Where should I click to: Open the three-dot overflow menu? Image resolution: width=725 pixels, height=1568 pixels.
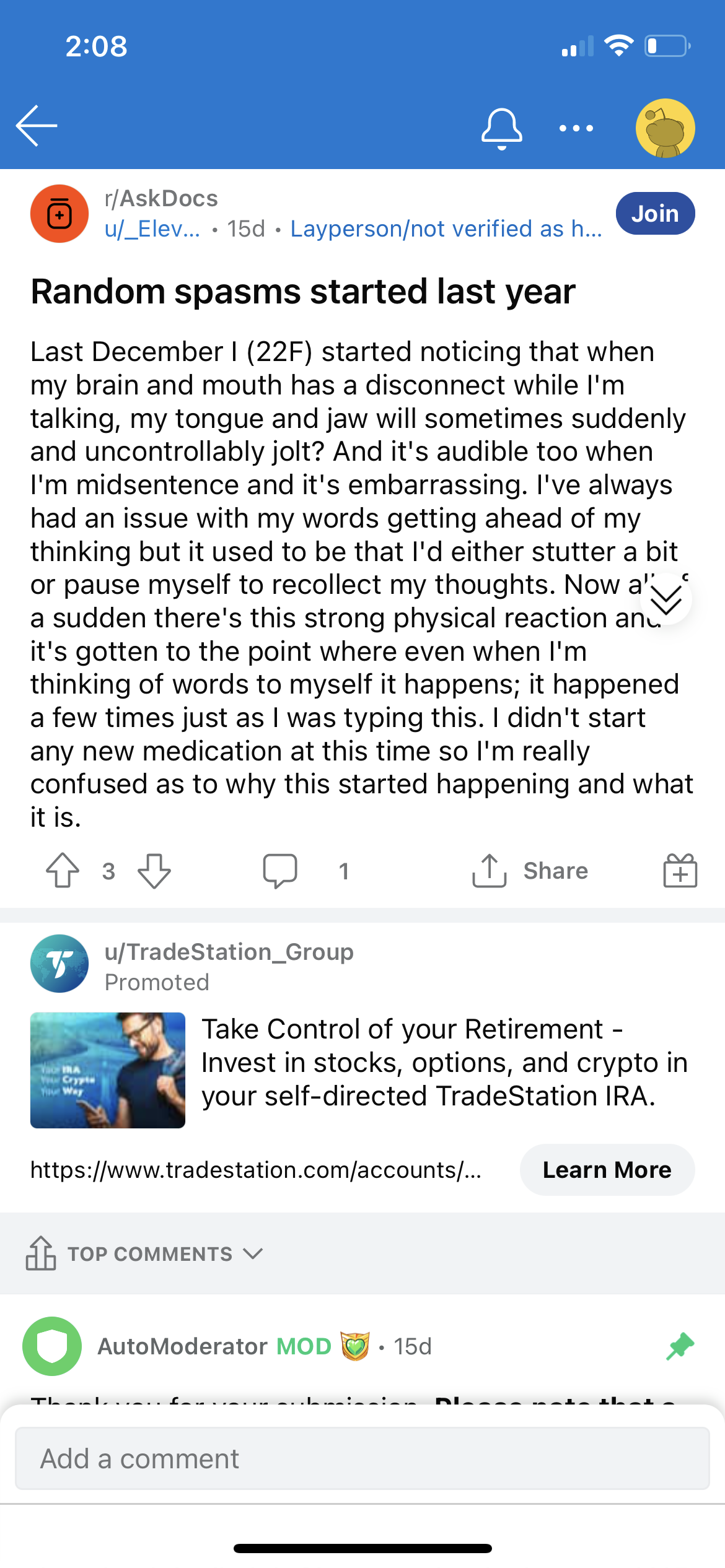(x=576, y=128)
